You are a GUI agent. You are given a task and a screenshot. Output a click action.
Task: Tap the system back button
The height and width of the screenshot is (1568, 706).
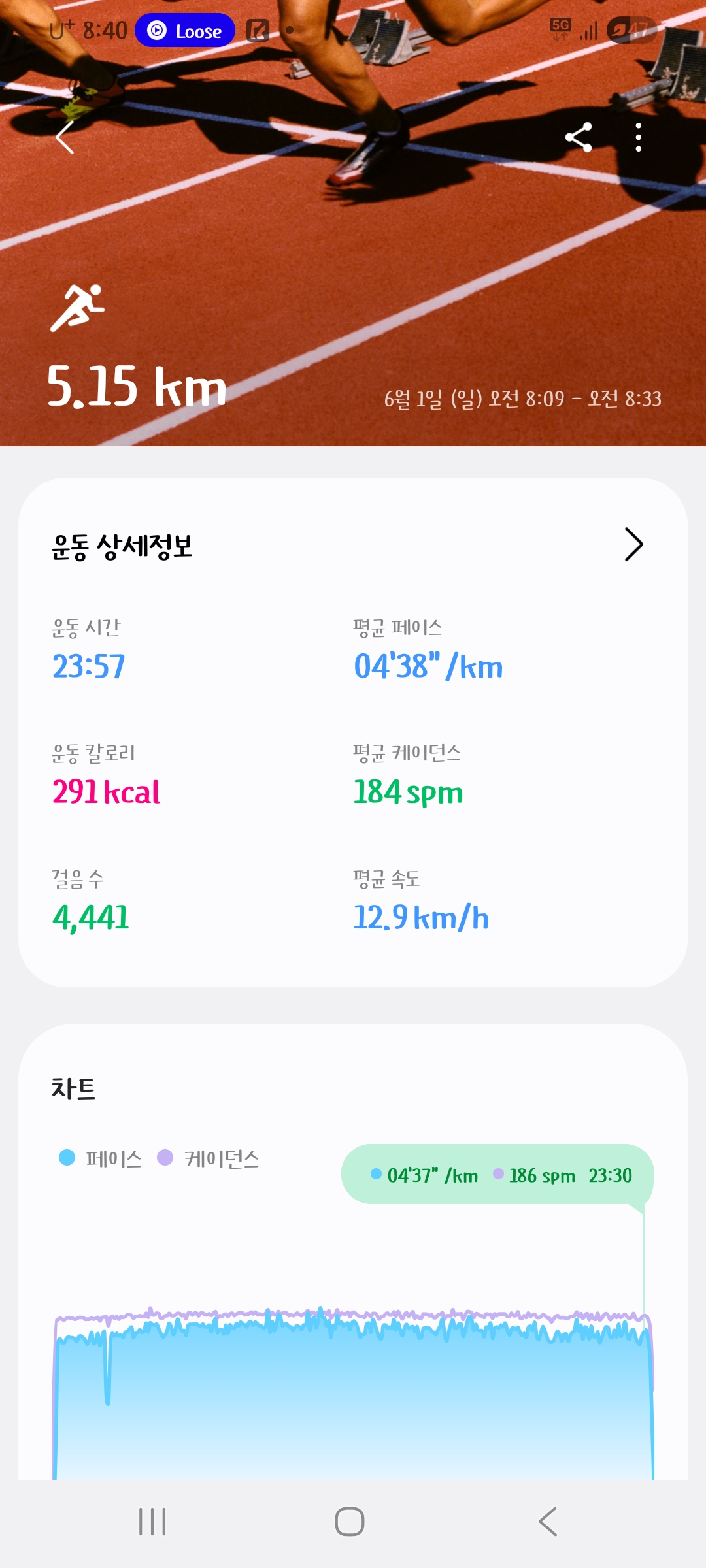coord(548,1522)
